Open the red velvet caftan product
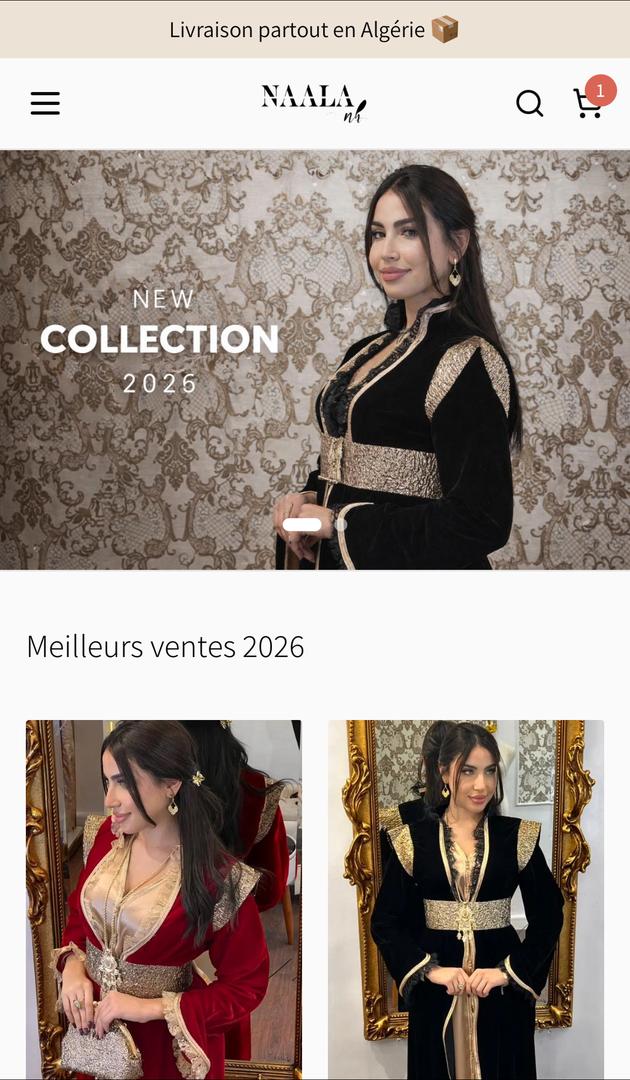Viewport: 630px width, 1080px height. click(164, 900)
